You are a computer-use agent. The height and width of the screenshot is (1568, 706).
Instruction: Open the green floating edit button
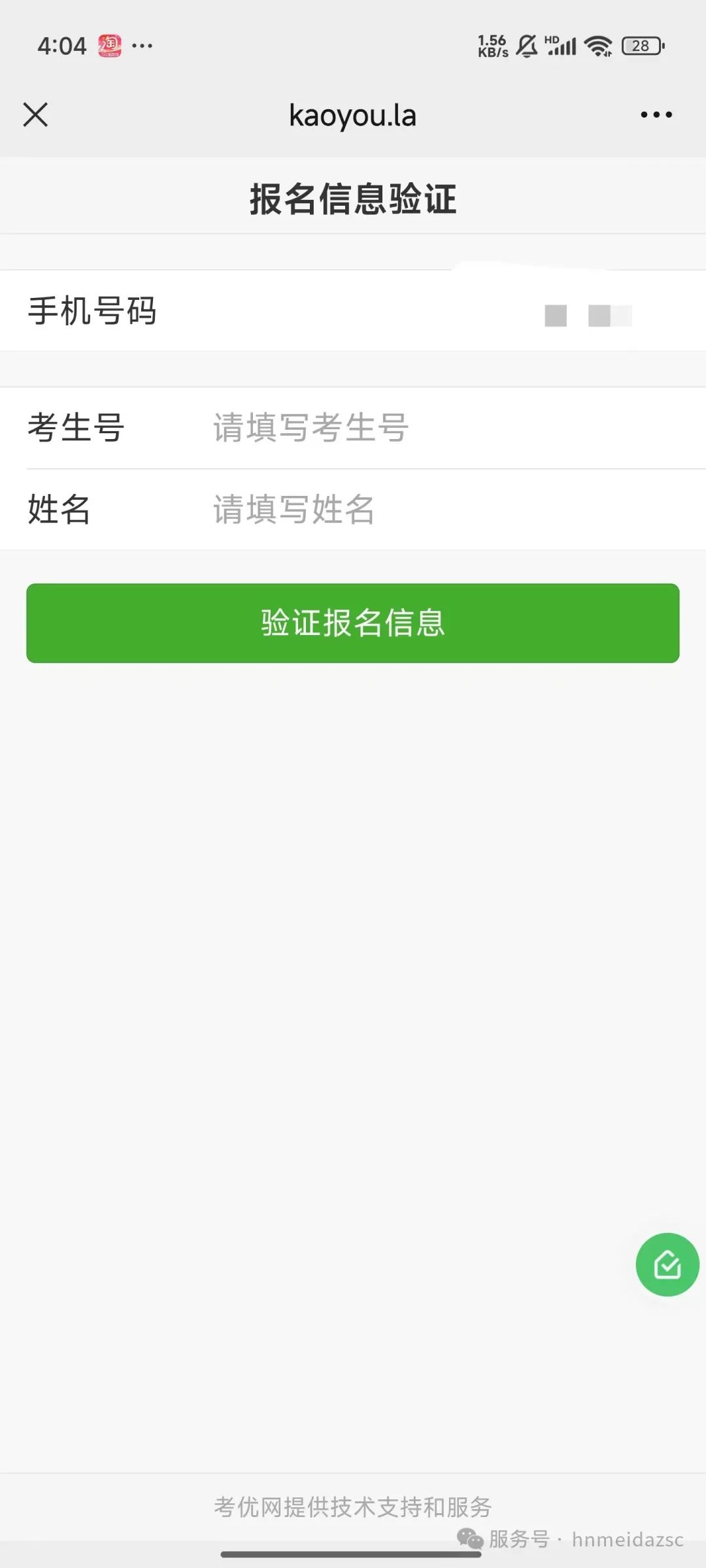(x=667, y=1265)
